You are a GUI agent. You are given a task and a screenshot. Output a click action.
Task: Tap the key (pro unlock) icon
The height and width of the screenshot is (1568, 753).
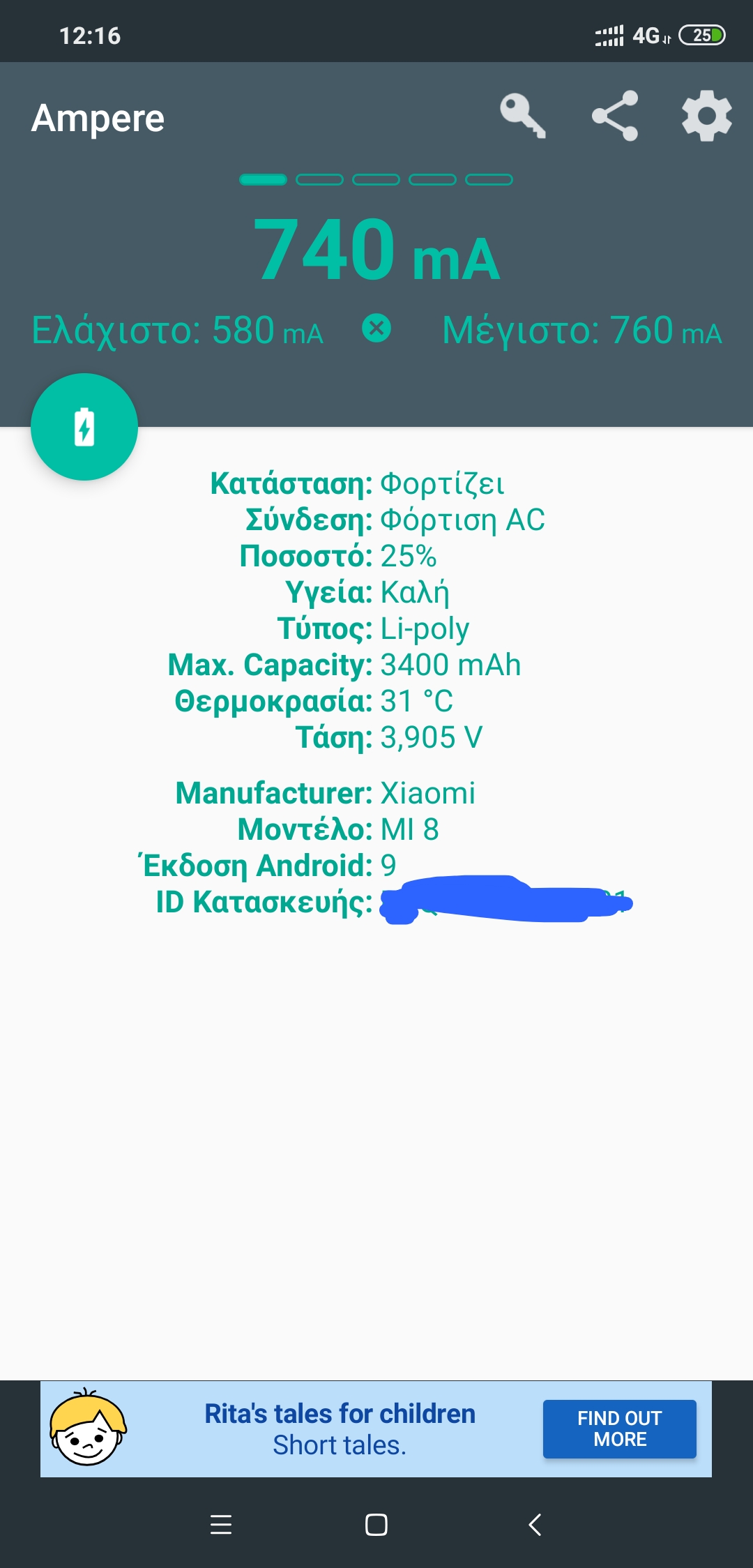click(x=522, y=116)
